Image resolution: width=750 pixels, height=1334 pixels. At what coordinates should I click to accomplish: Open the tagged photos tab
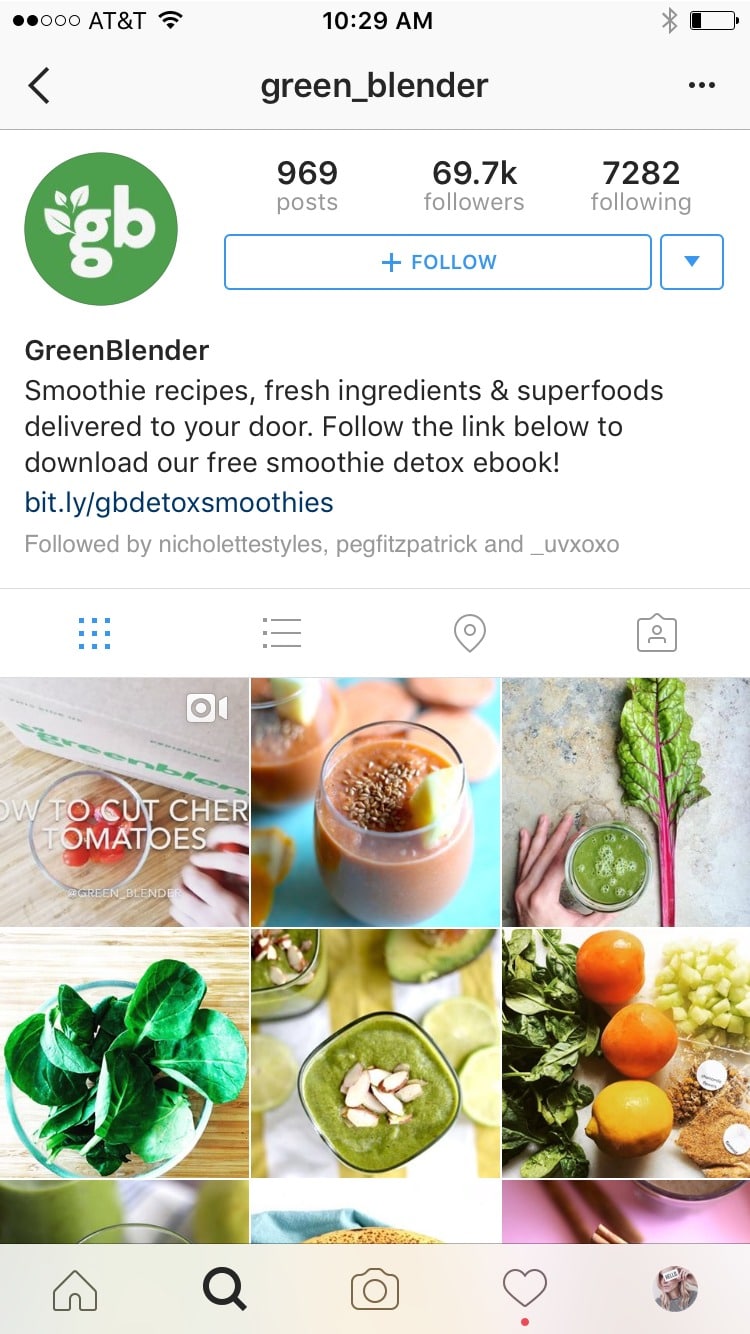657,633
